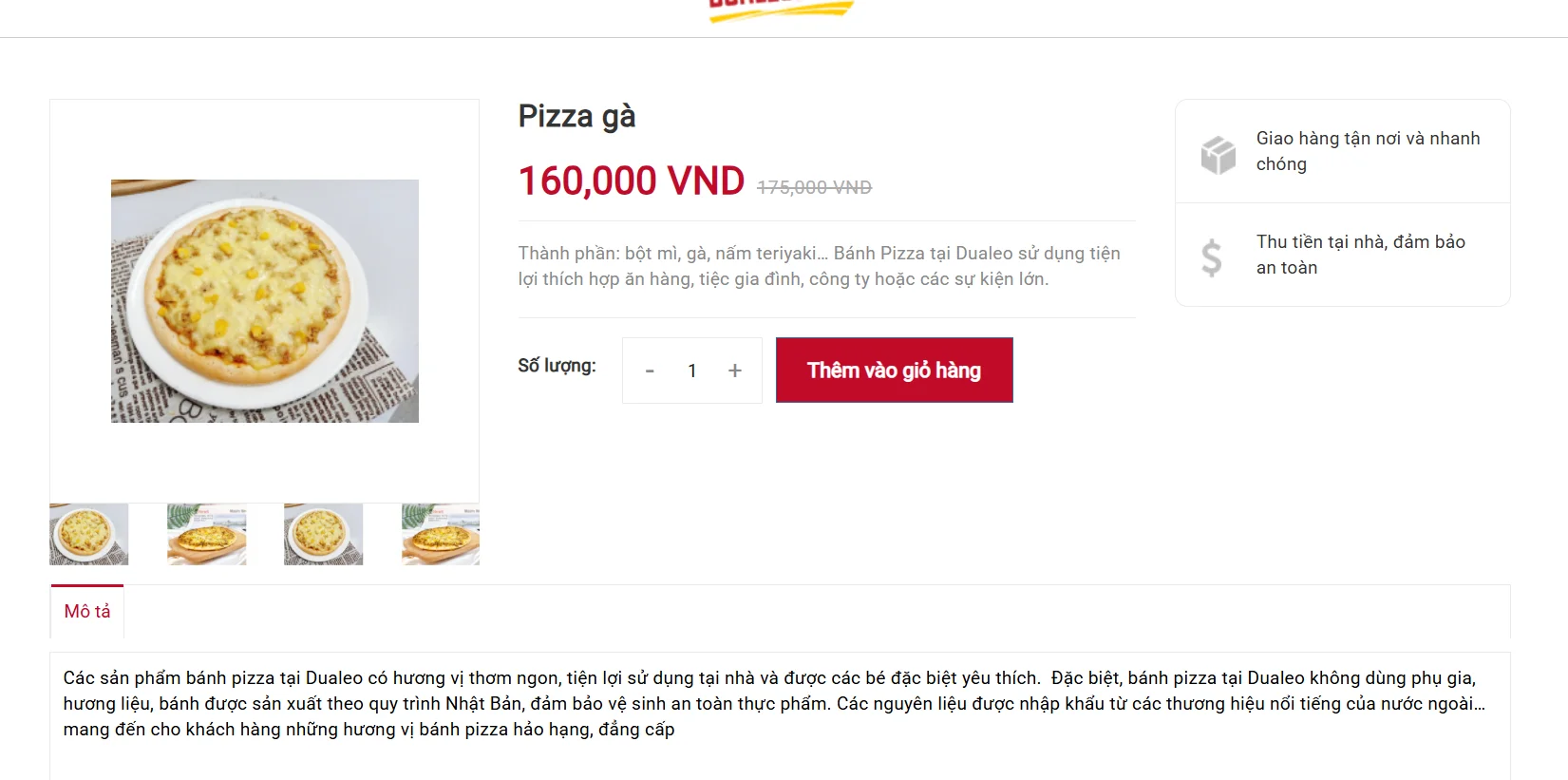Open the main Pizza gà product image
The height and width of the screenshot is (780, 1568).
tap(265, 301)
